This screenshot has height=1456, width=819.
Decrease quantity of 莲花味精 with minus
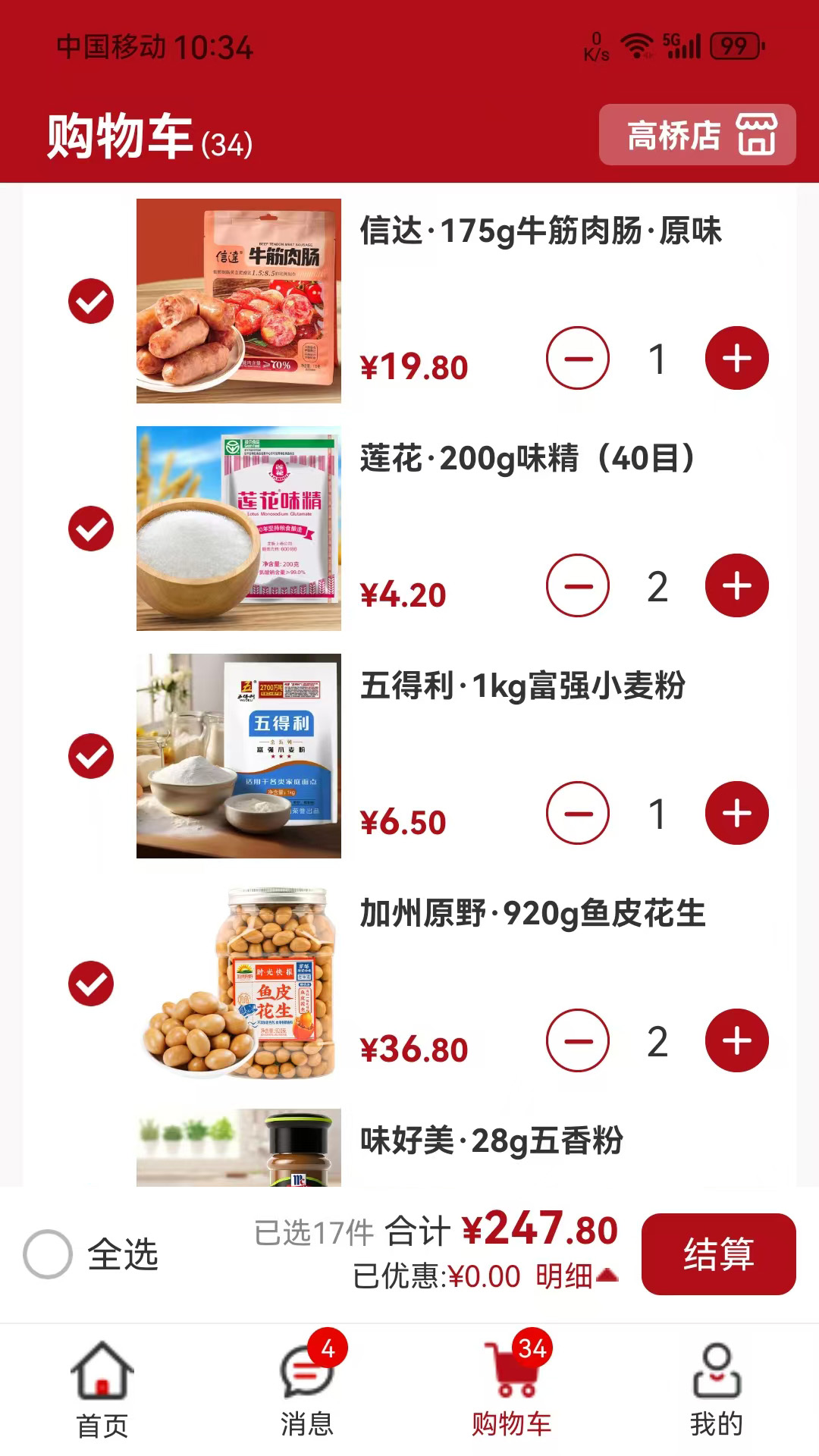578,585
